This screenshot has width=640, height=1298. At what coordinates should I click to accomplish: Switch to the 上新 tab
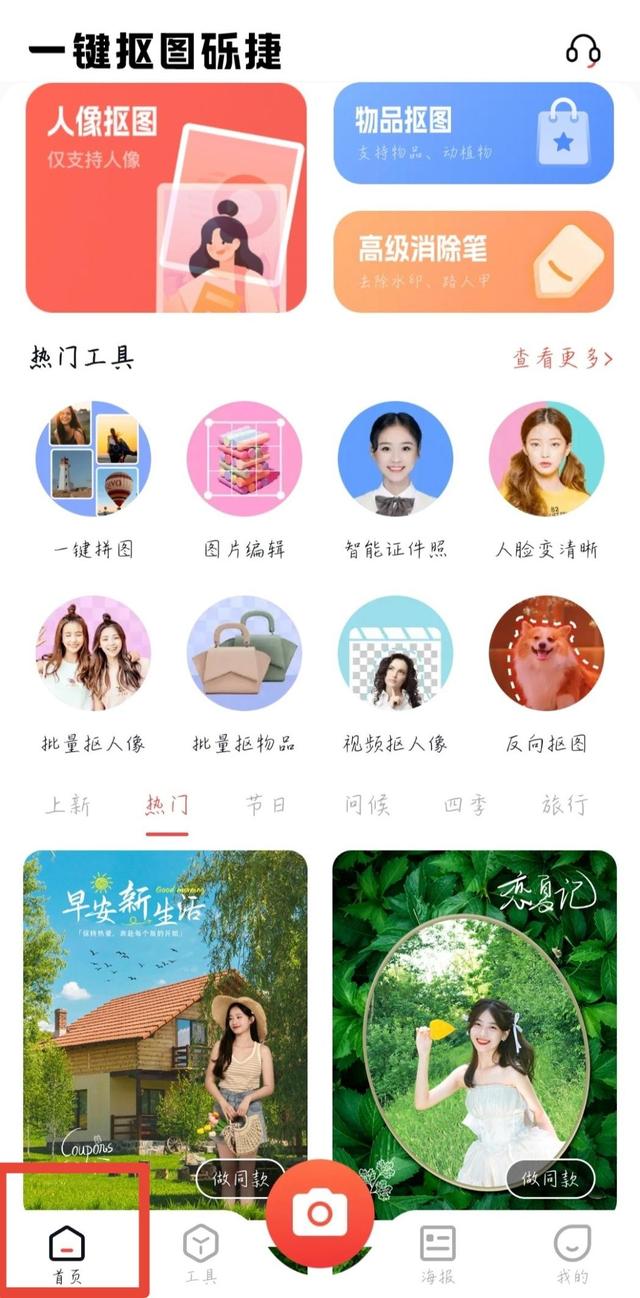point(68,805)
